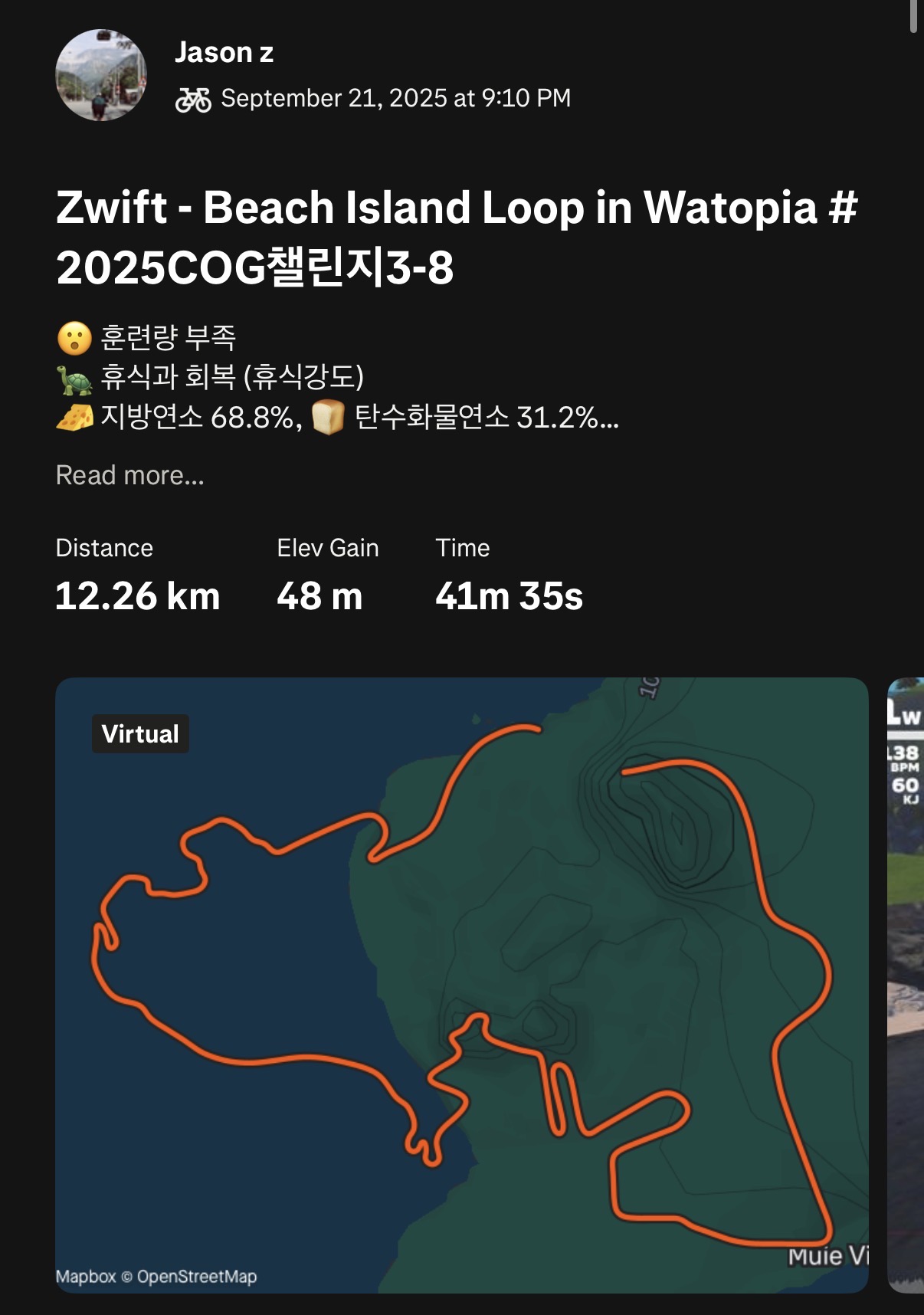The image size is (924, 1315).
Task: Click the virtual ride bicycle icon
Action: click(x=194, y=98)
